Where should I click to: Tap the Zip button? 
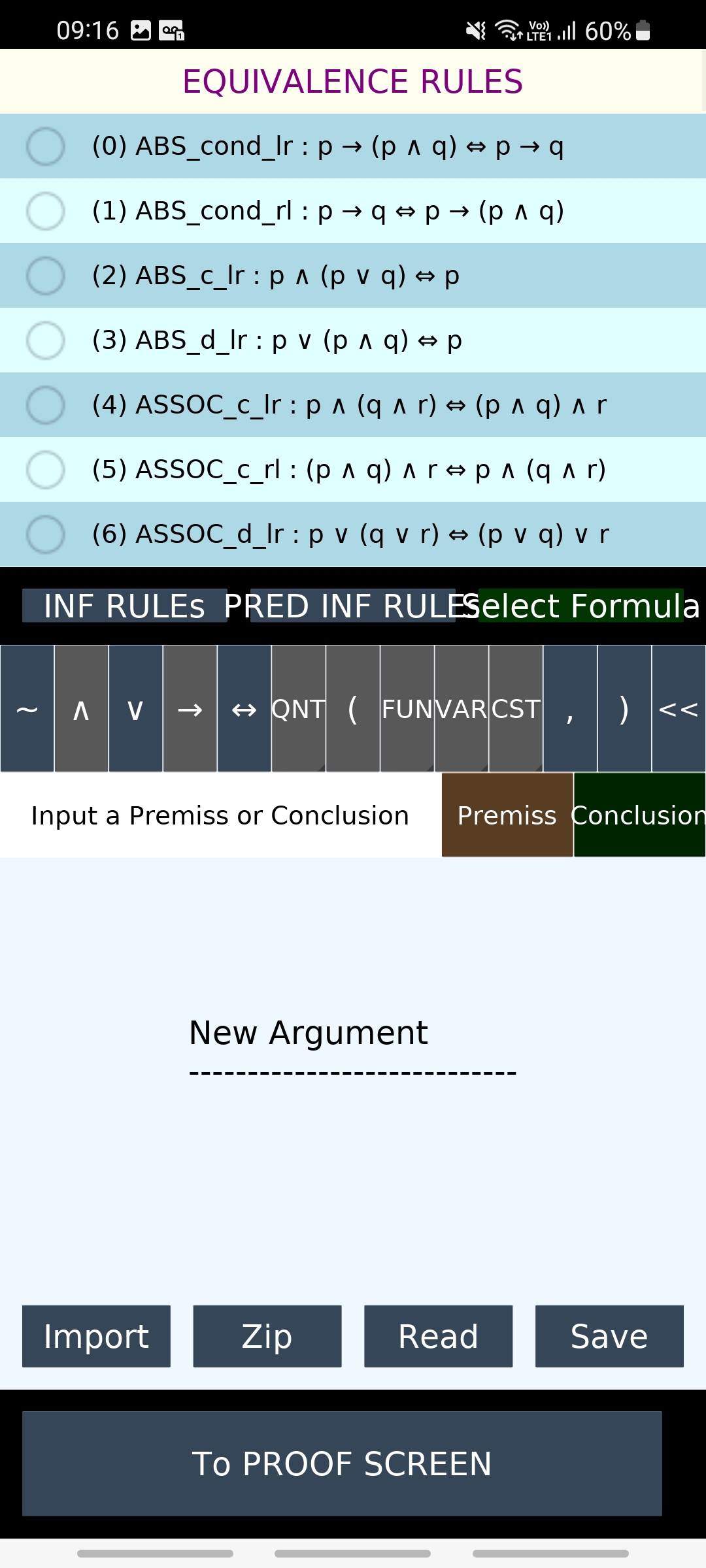click(x=267, y=1337)
